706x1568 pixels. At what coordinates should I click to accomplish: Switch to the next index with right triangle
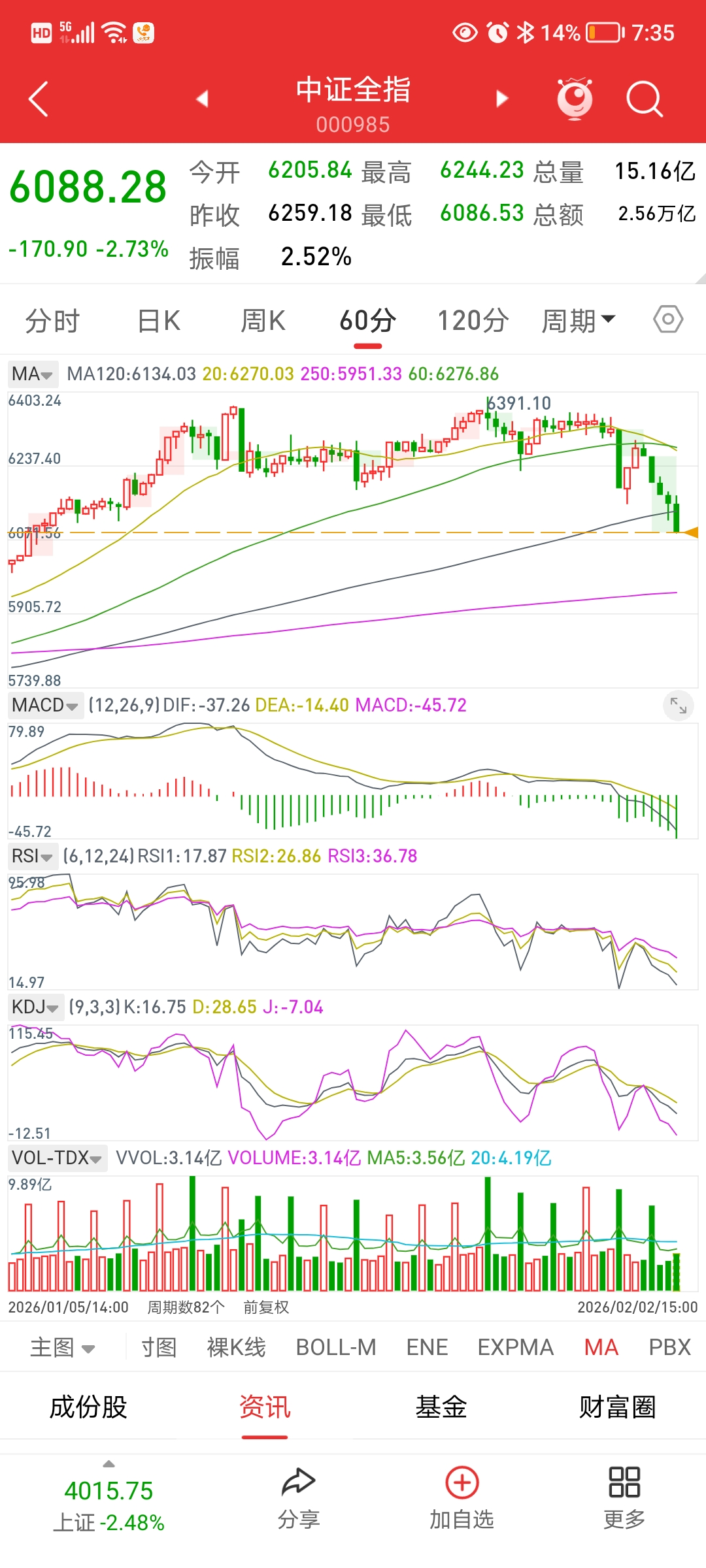pyautogui.click(x=502, y=99)
